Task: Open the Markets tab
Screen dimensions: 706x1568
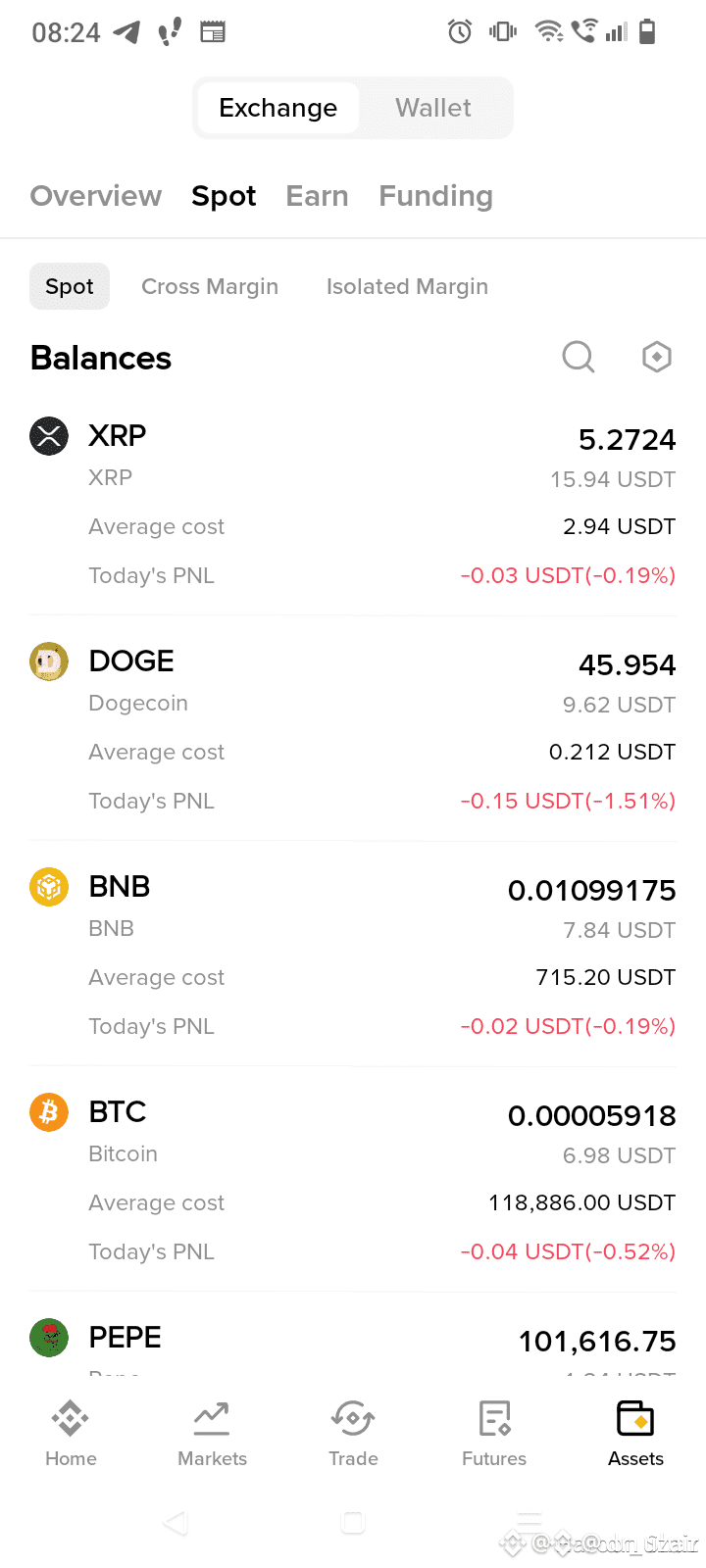Action: point(212,1432)
